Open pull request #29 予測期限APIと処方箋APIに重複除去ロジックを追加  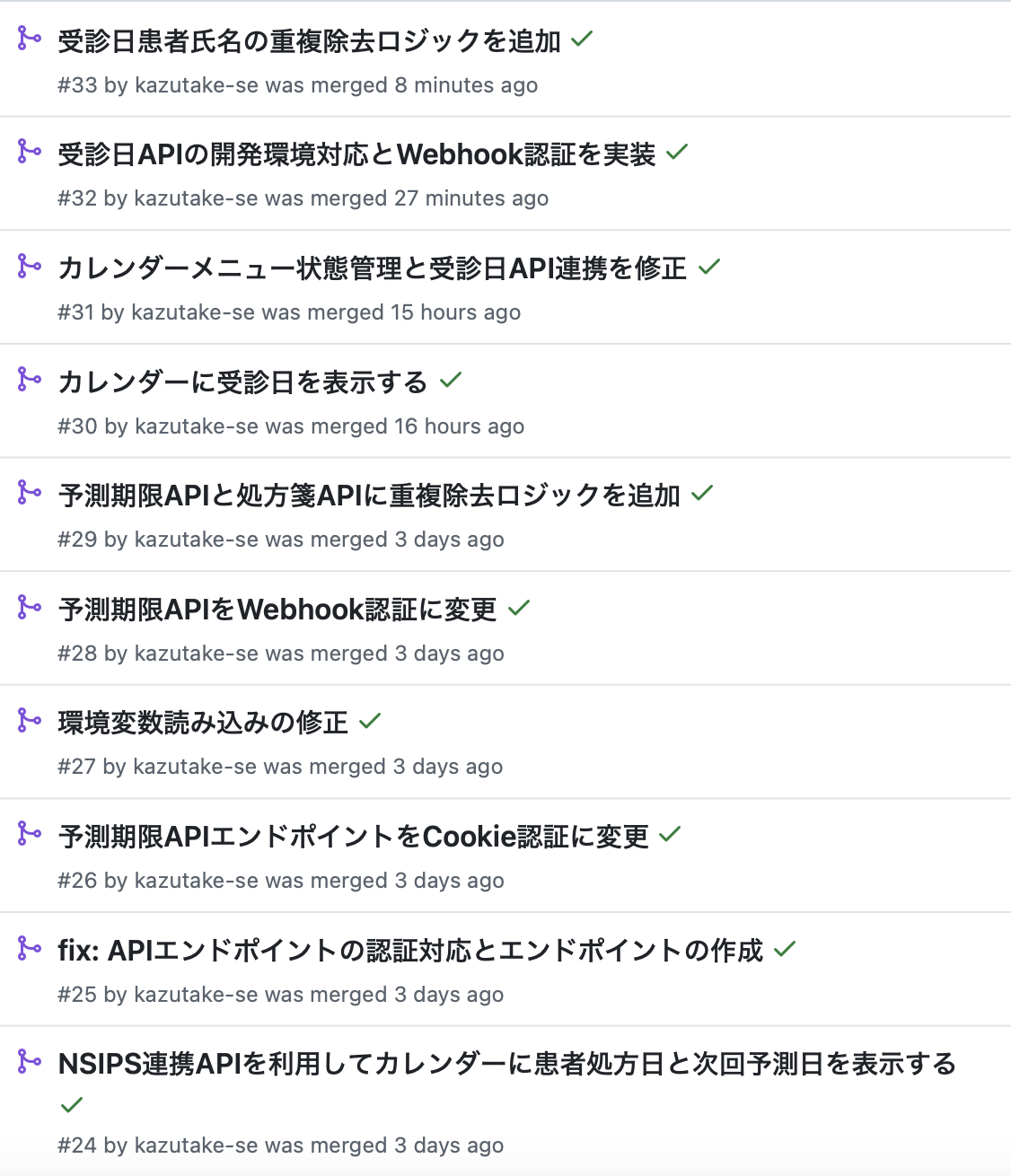tap(369, 496)
